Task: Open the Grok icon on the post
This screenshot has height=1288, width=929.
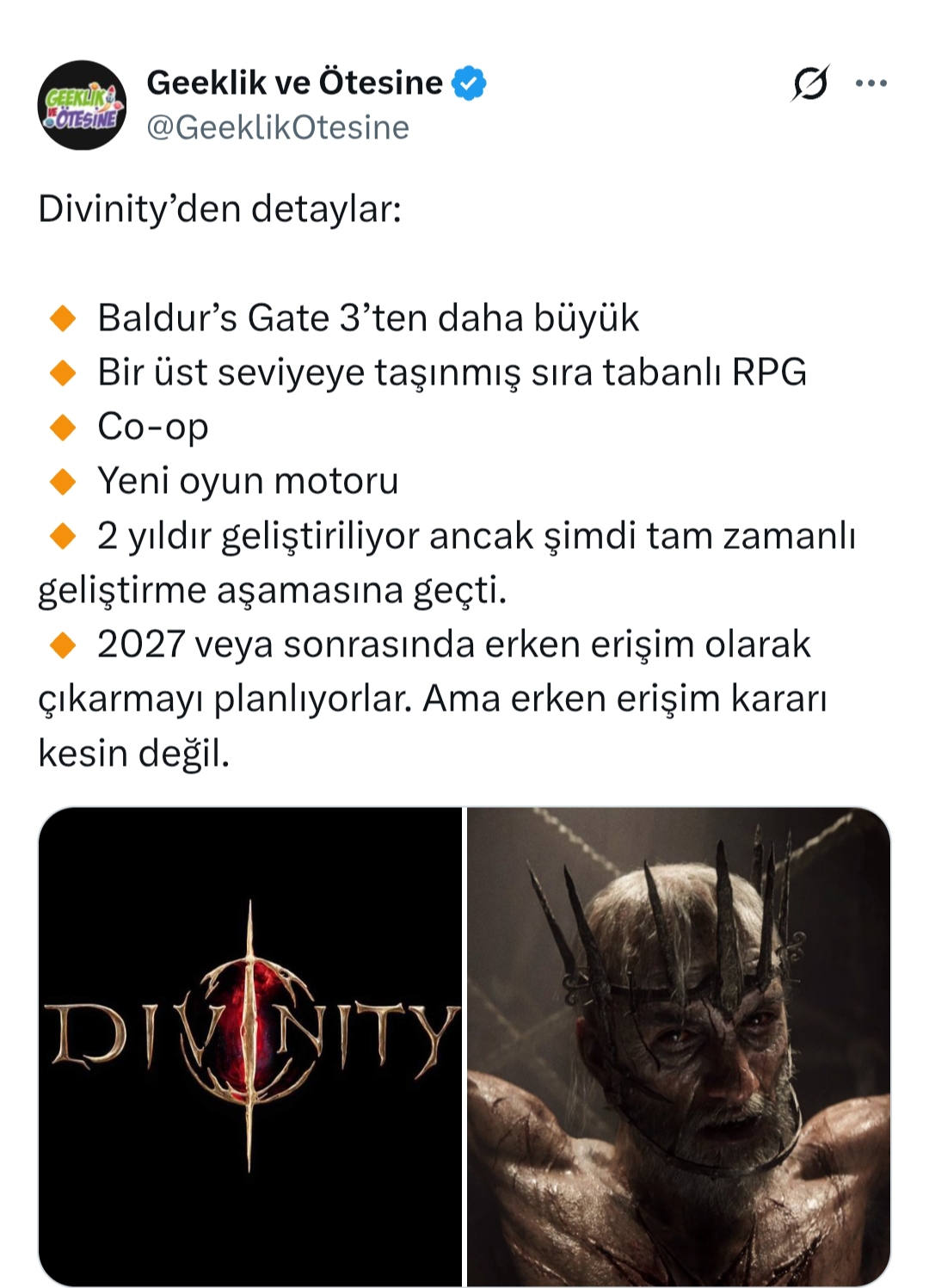Action: pos(809,83)
